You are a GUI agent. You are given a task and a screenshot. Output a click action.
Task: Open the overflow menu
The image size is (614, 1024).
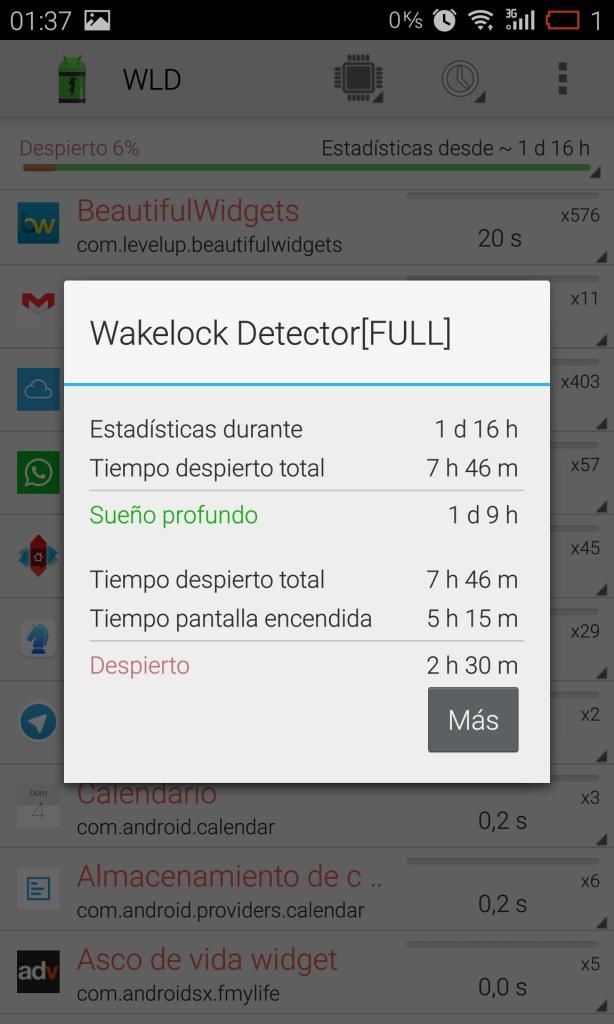(563, 78)
